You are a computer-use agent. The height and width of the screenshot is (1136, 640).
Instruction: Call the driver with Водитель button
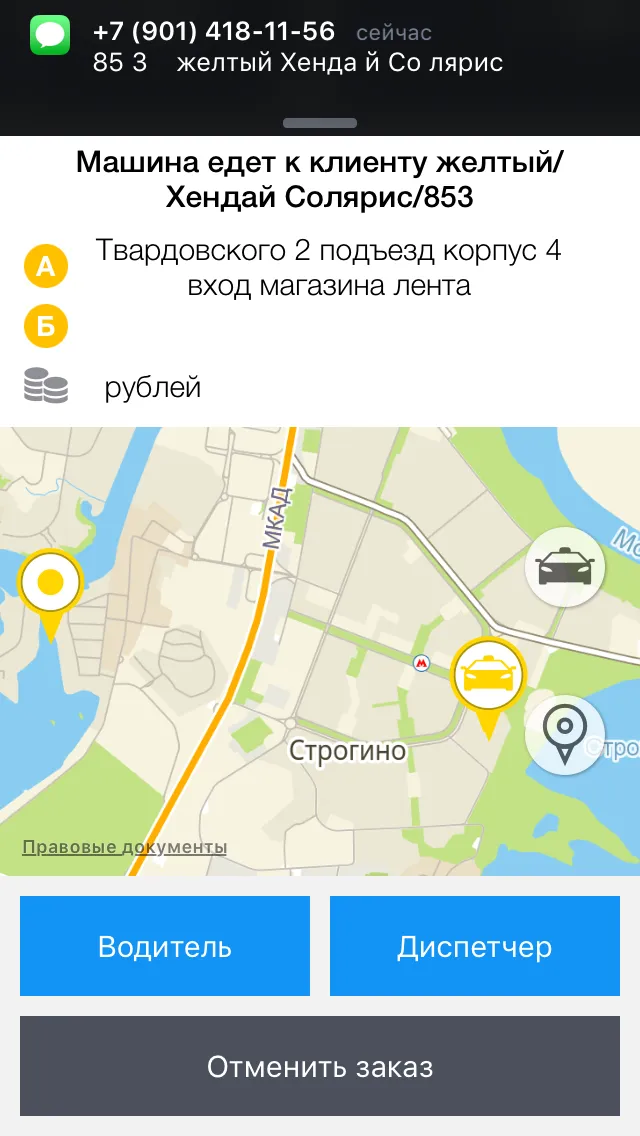click(165, 946)
